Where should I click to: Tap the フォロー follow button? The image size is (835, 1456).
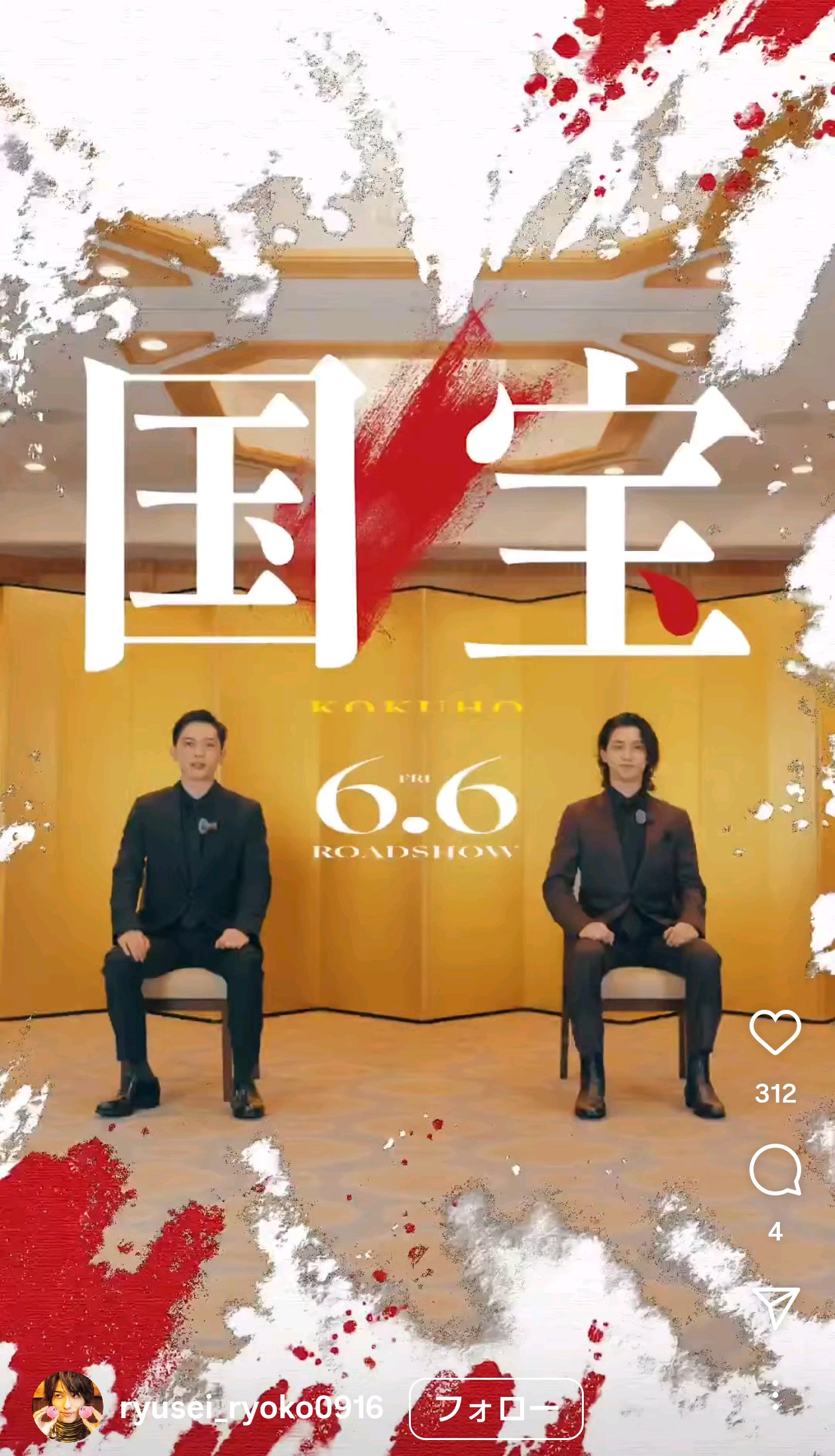pyautogui.click(x=496, y=1408)
